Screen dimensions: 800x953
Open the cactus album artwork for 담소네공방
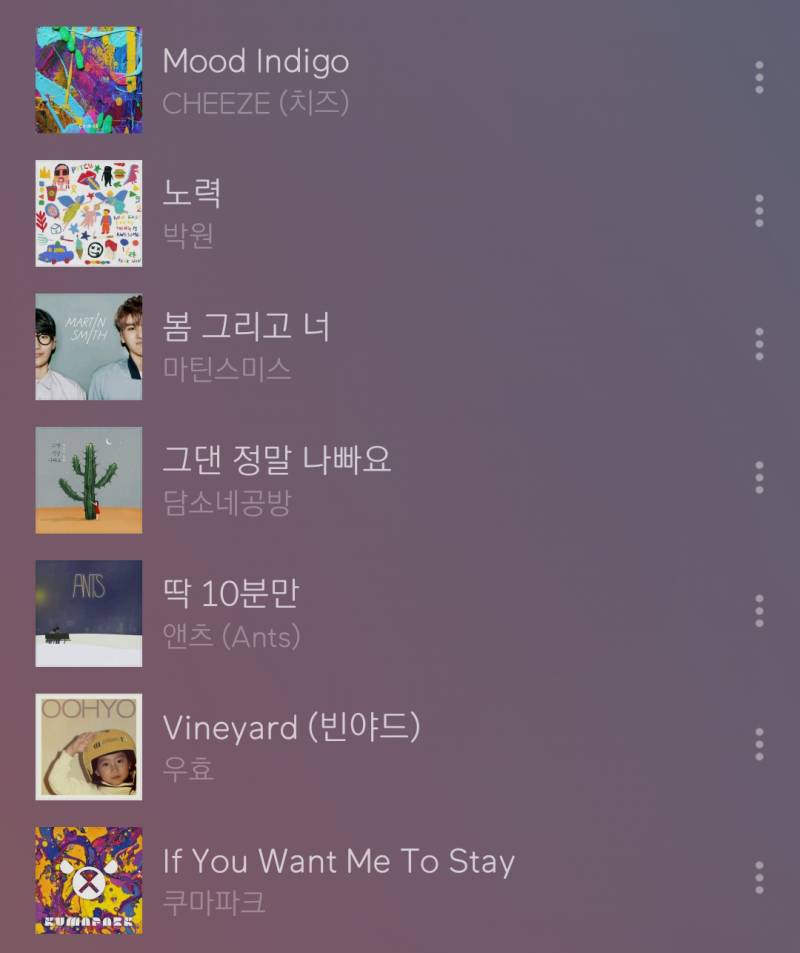[89, 480]
